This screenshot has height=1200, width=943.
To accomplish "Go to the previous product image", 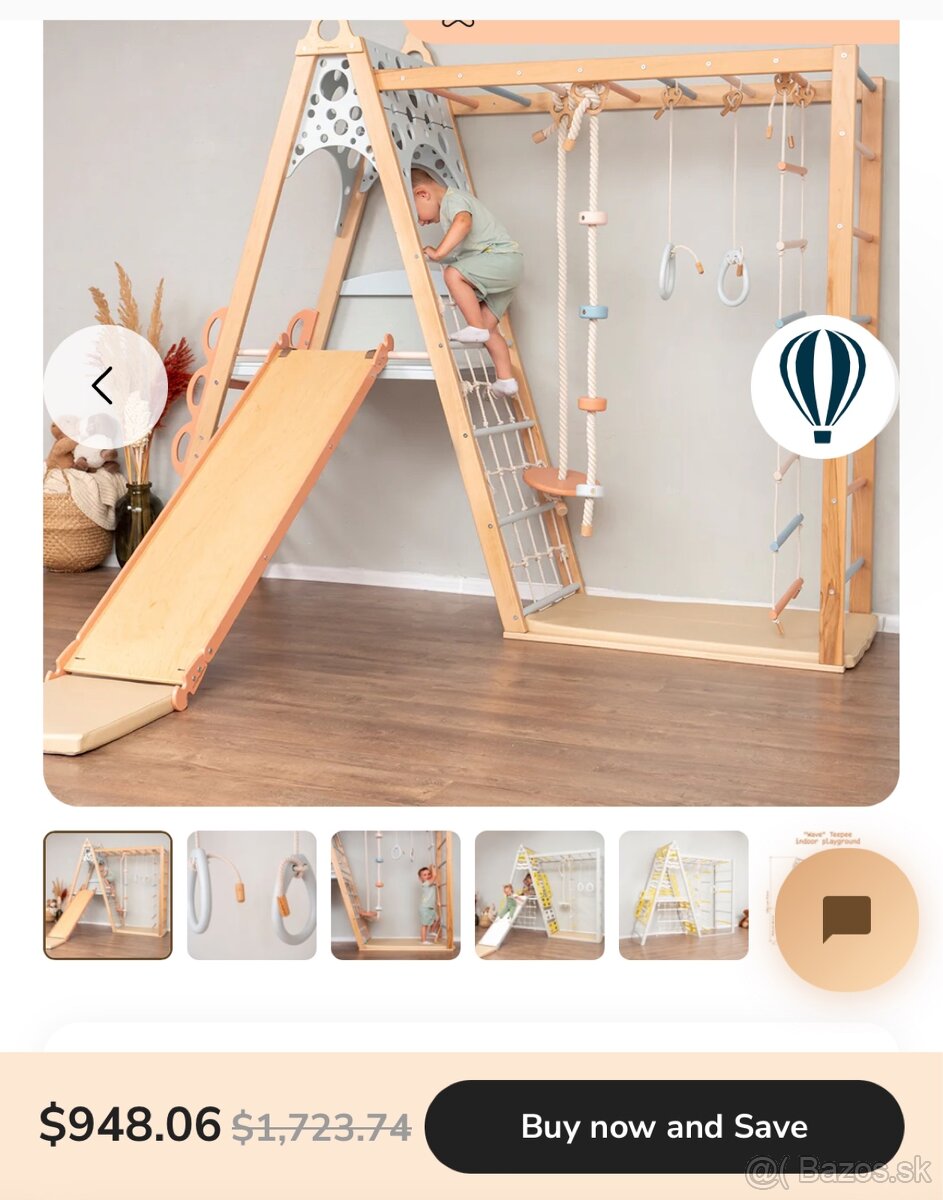I will point(104,386).
